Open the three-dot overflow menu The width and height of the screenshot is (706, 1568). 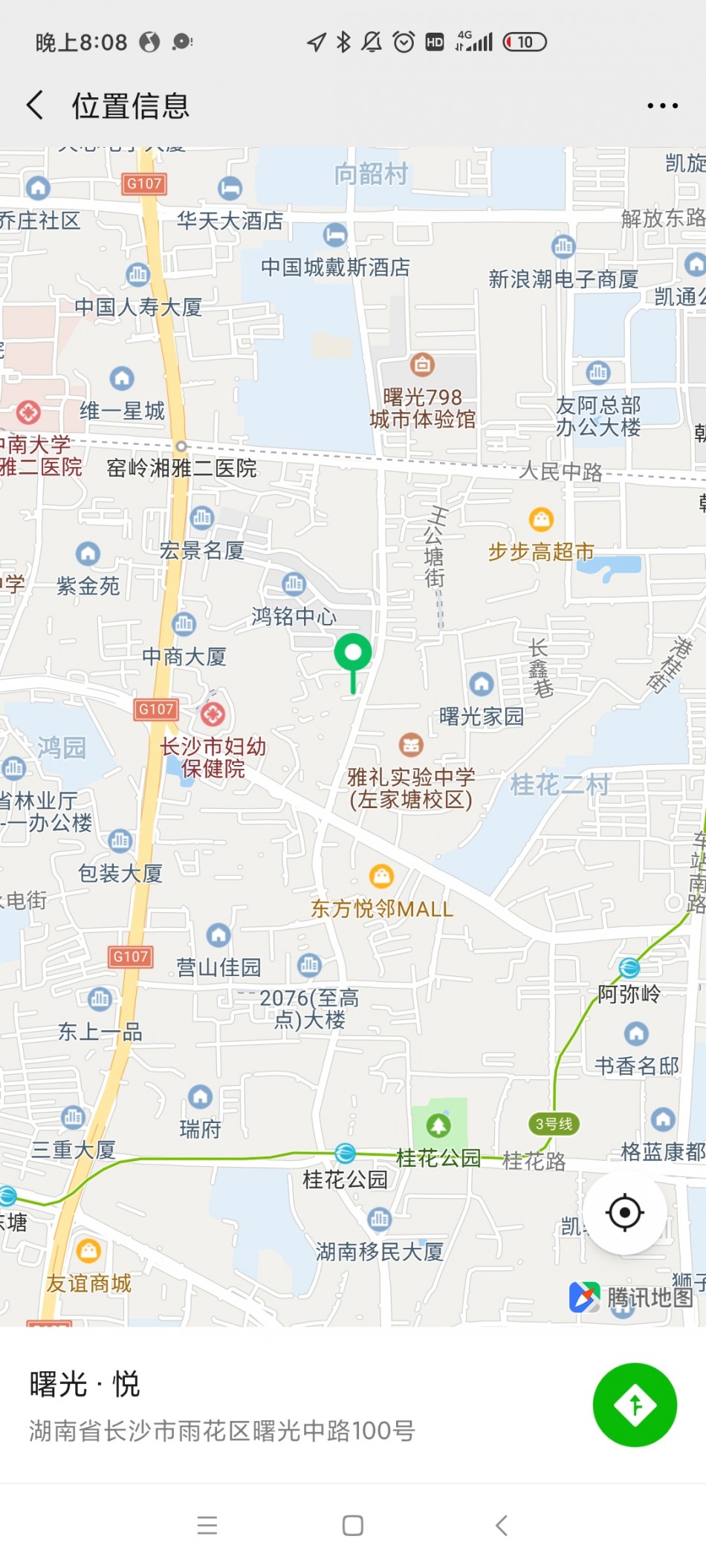pyautogui.click(x=662, y=106)
